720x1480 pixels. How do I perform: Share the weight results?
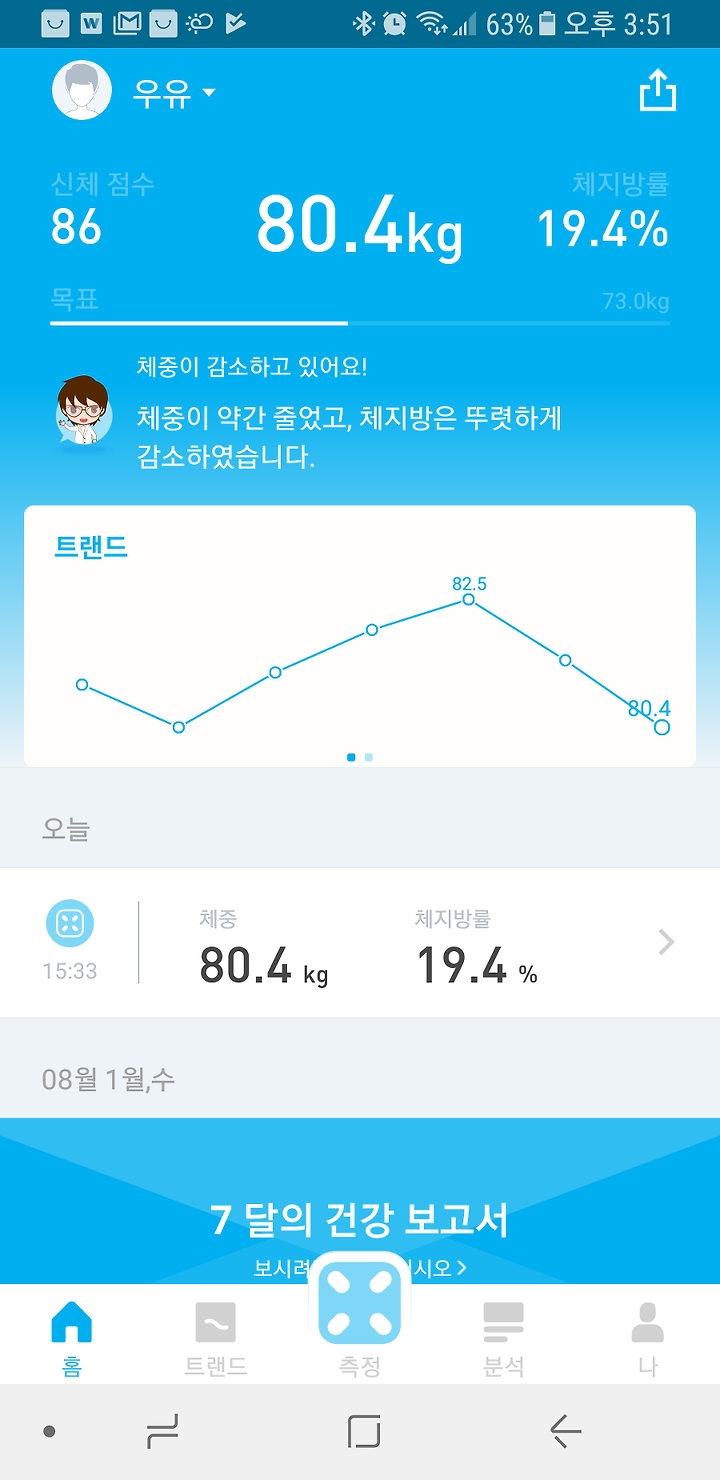[658, 92]
